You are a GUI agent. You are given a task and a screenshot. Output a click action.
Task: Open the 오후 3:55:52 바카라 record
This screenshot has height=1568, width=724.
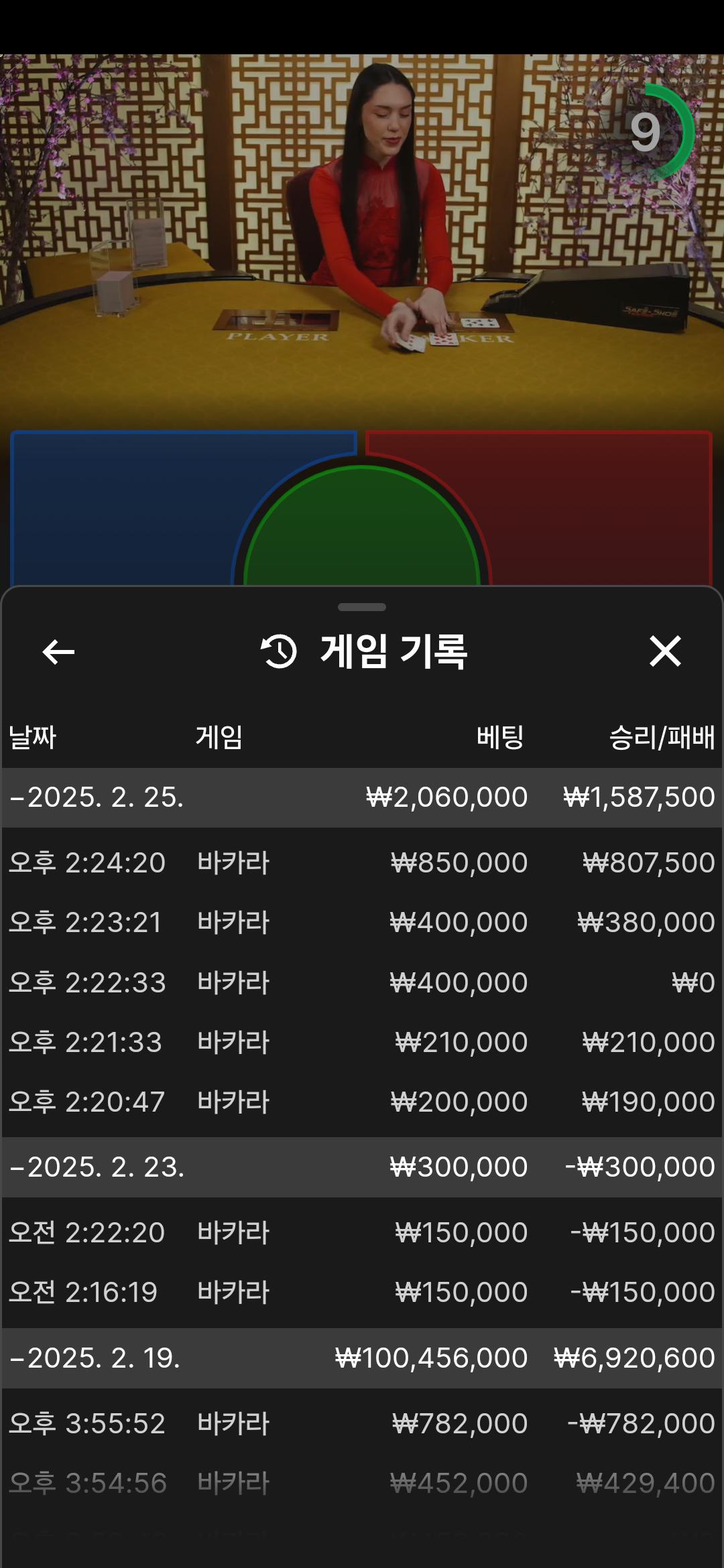tap(362, 1424)
